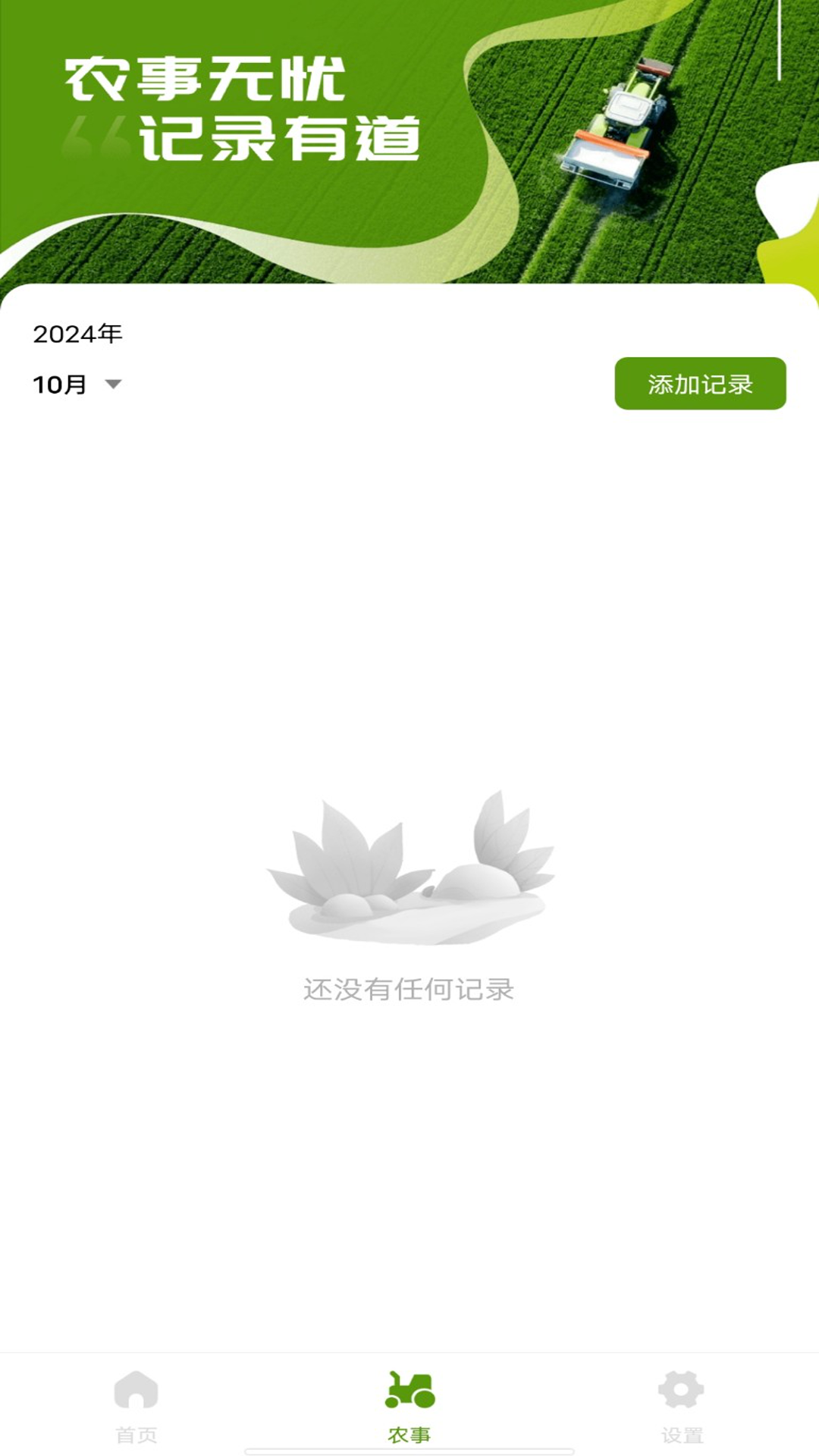The height and width of the screenshot is (1456, 819).
Task: Expand the 10月 month dropdown
Action: pos(77,384)
